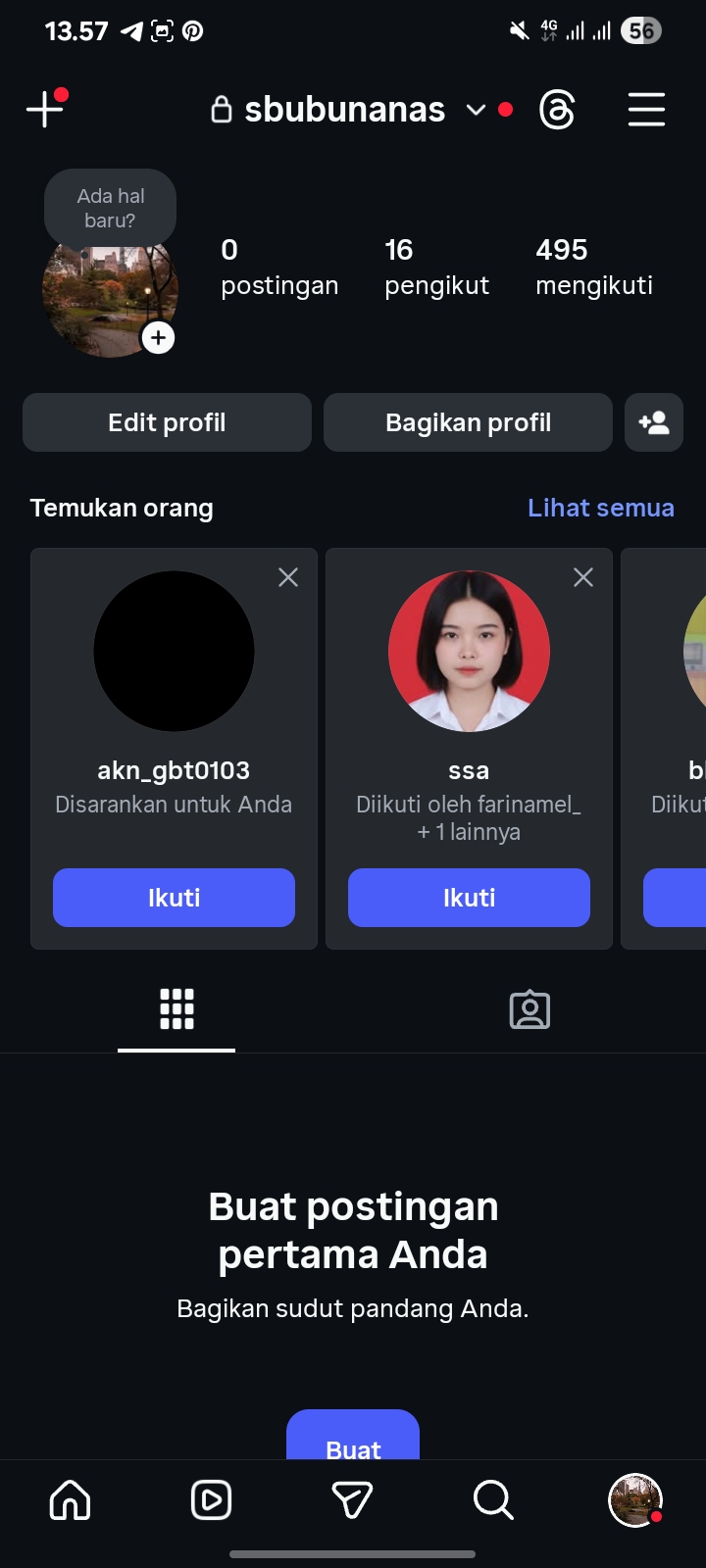Open the Reels tab
Viewport: 706px width, 1568px height.
212,1499
